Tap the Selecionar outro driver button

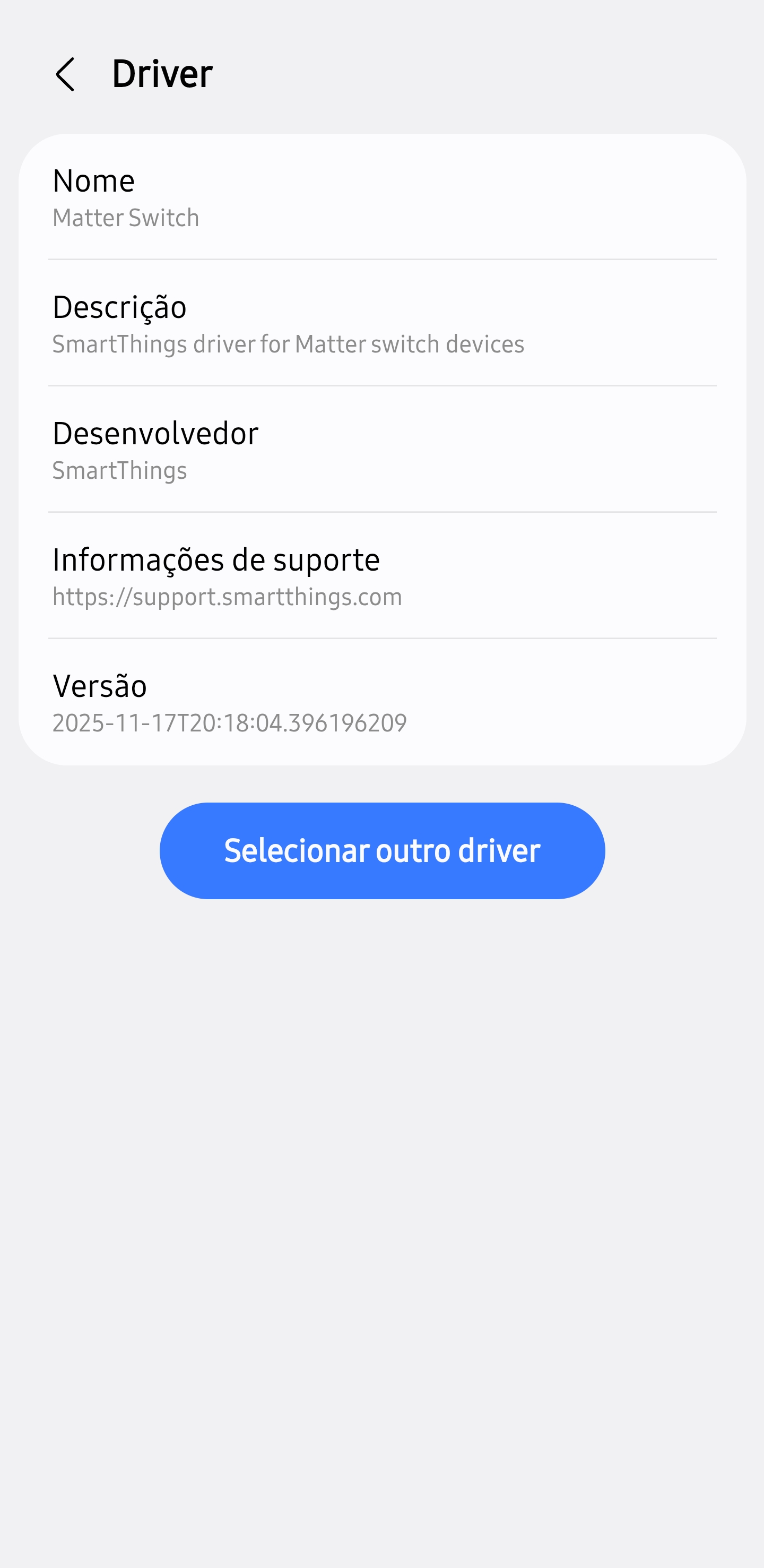coord(382,851)
